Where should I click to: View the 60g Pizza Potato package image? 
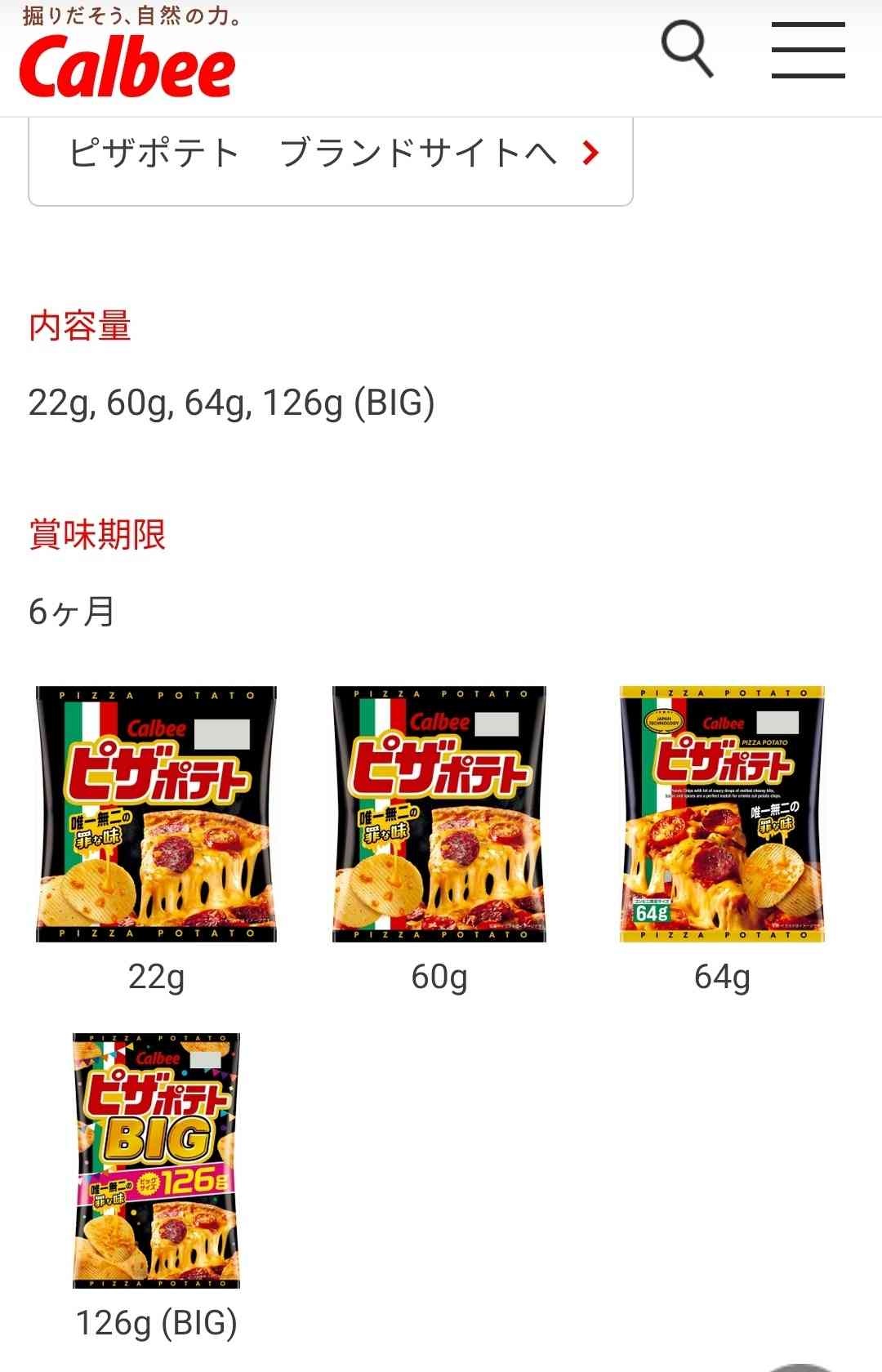[439, 814]
